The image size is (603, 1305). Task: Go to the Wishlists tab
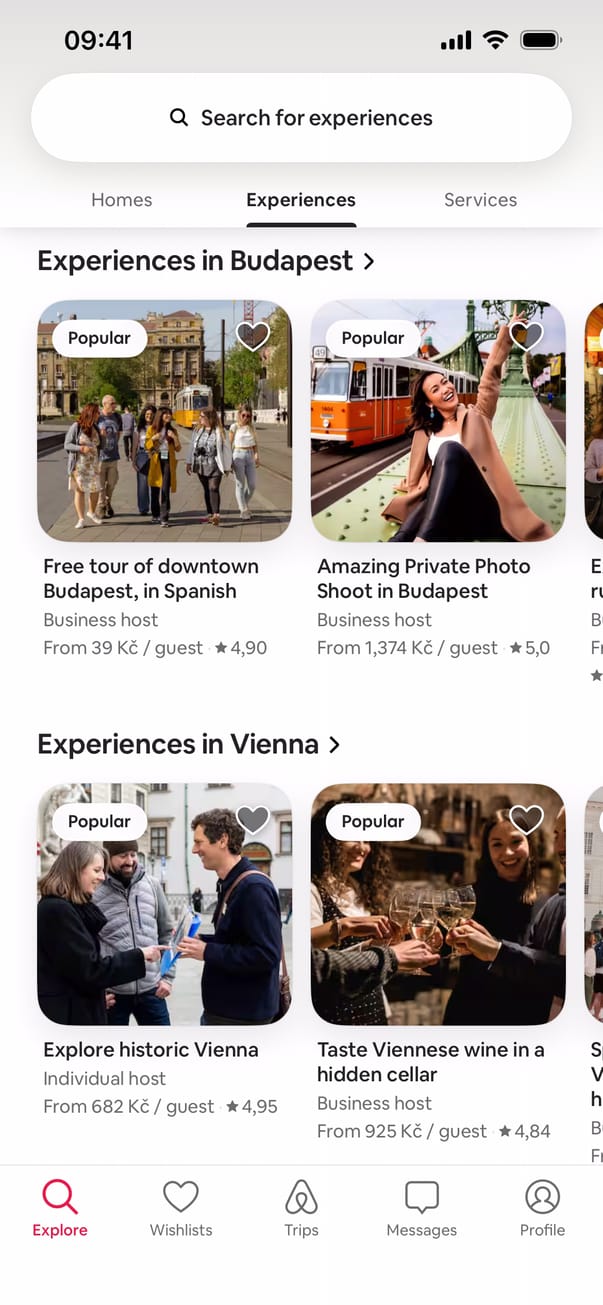click(181, 1207)
